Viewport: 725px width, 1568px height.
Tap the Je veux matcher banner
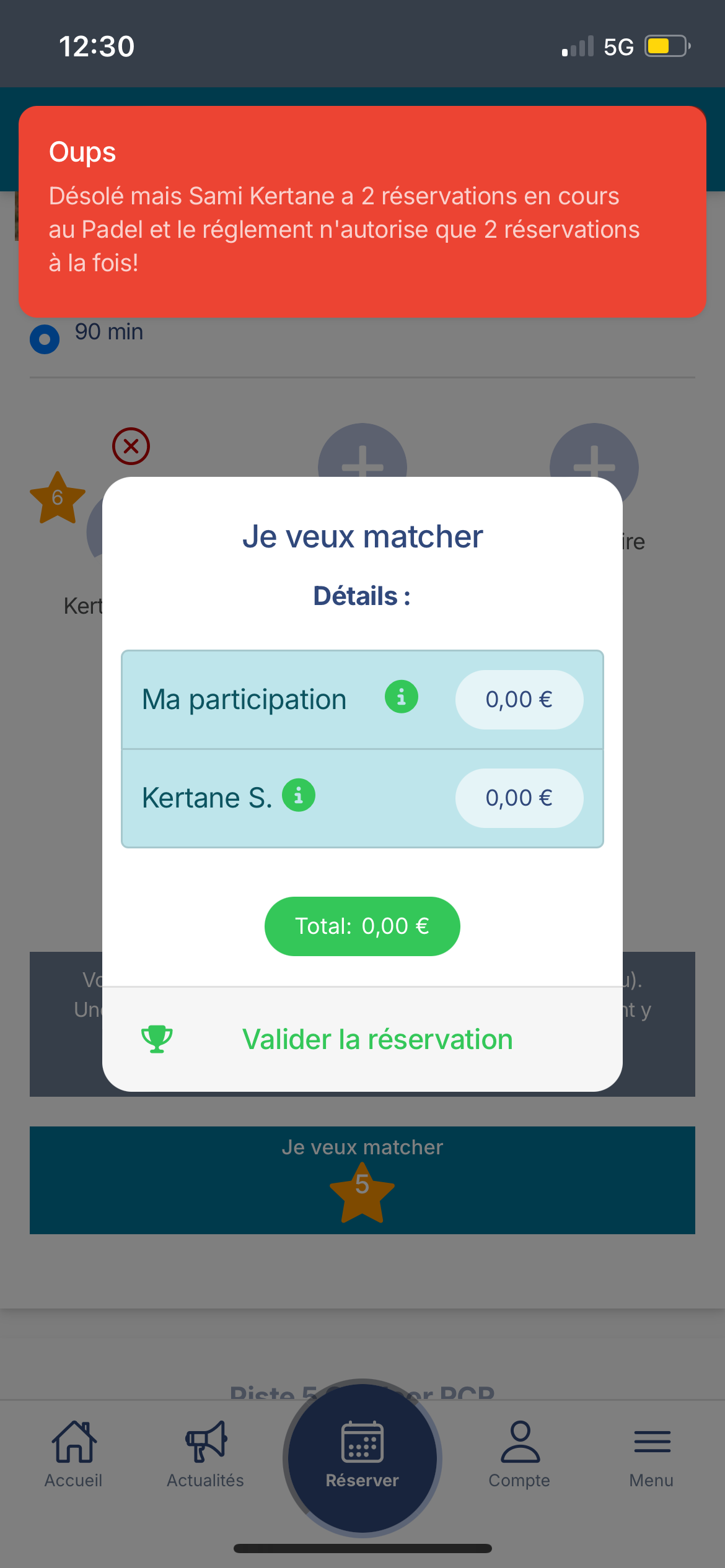[362, 1180]
